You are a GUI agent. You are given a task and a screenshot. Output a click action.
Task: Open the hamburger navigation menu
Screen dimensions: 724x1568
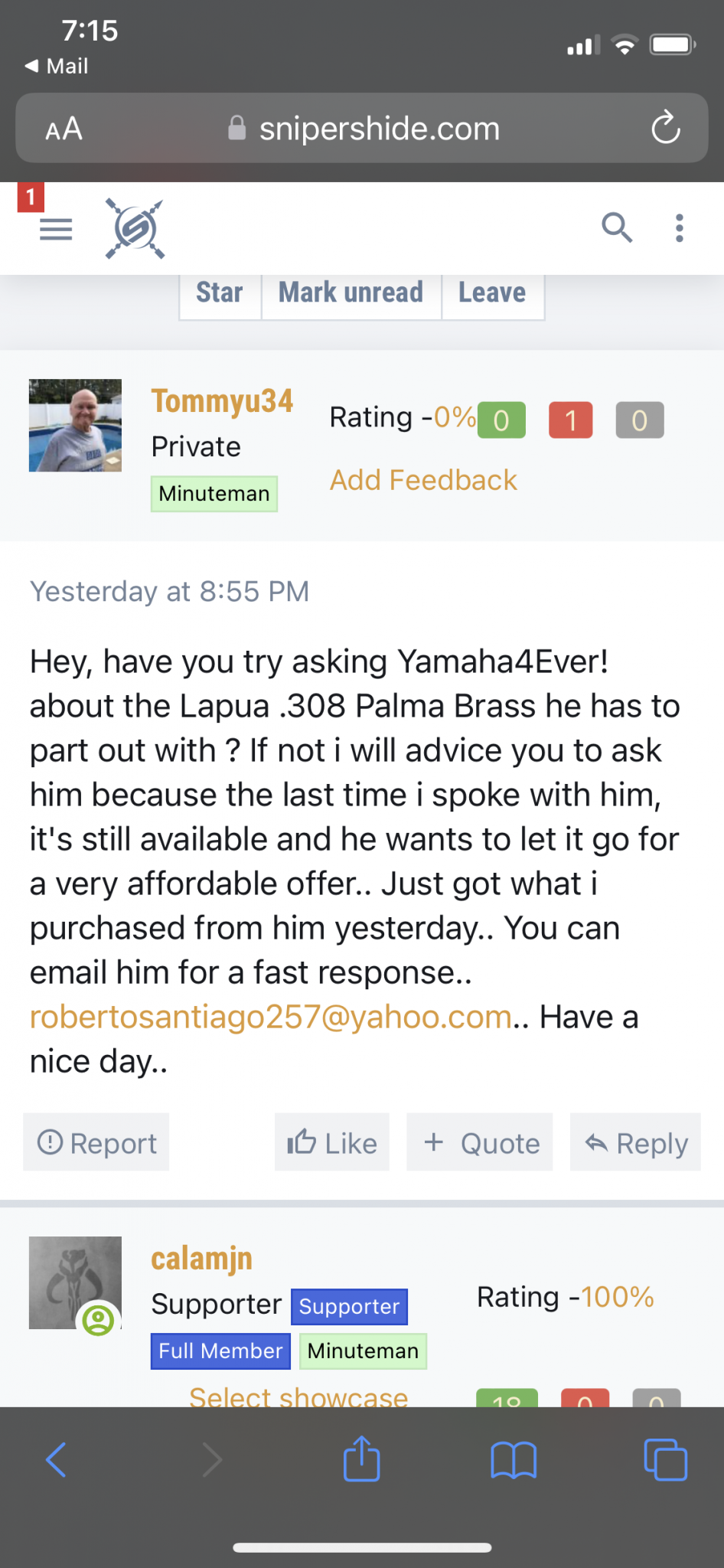pos(56,229)
